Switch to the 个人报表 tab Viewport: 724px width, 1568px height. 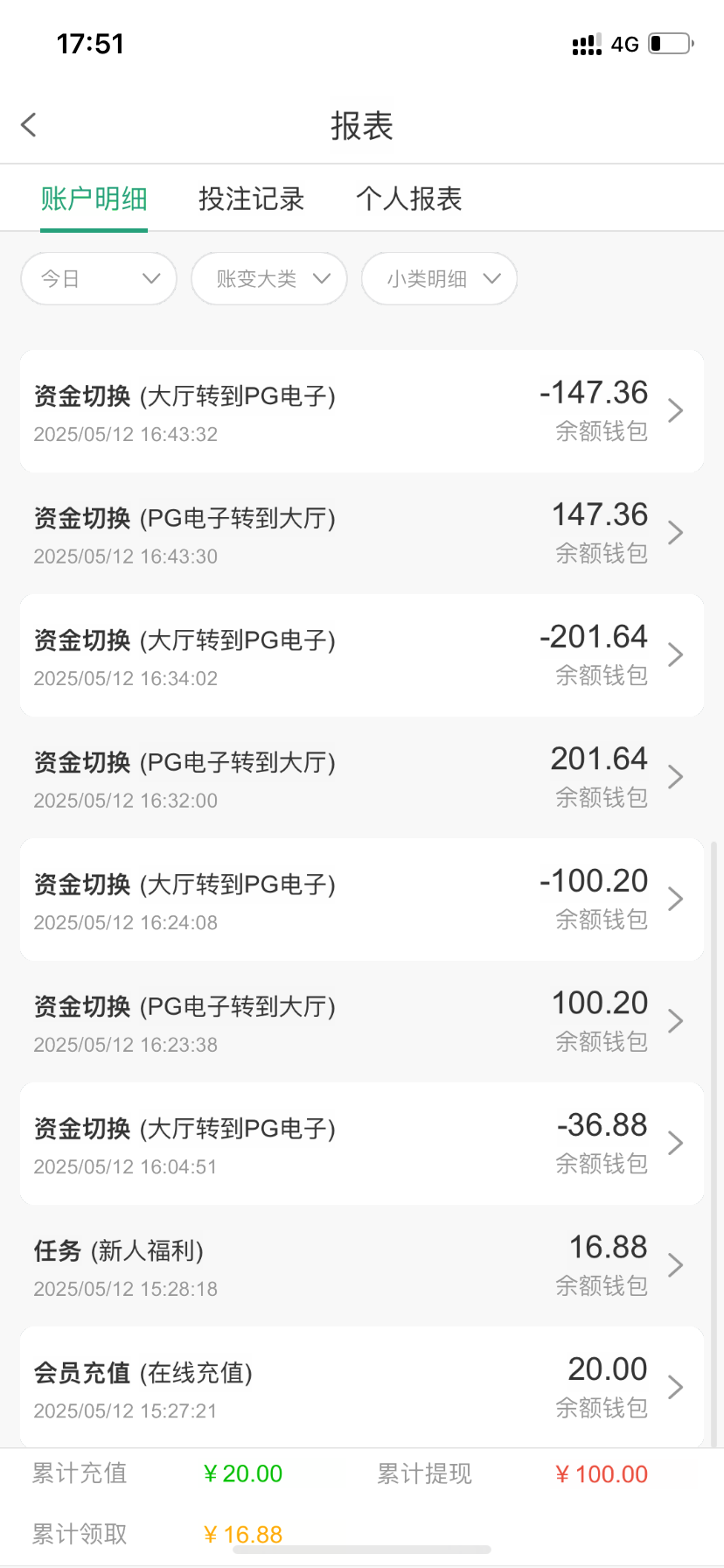pos(408,199)
